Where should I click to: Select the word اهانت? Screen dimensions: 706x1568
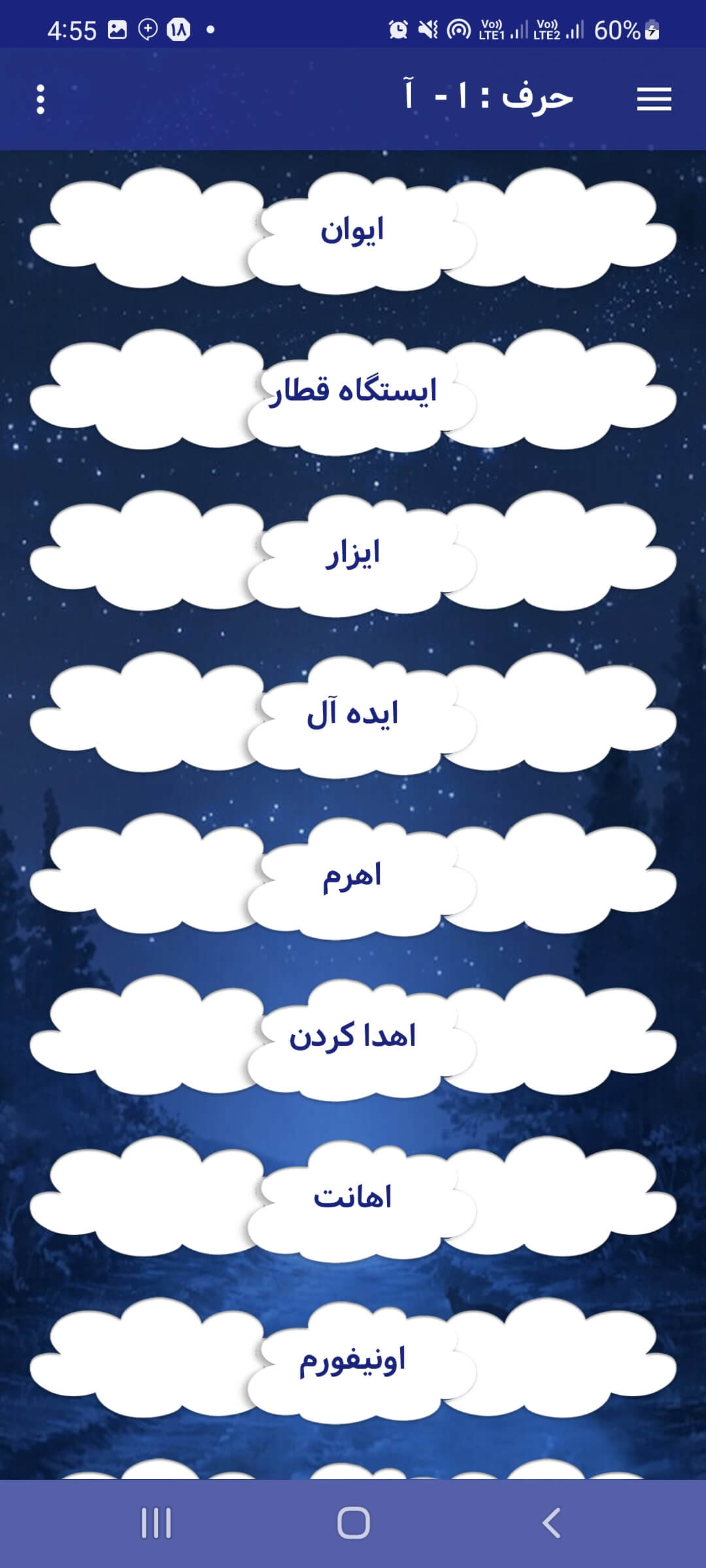(353, 1197)
